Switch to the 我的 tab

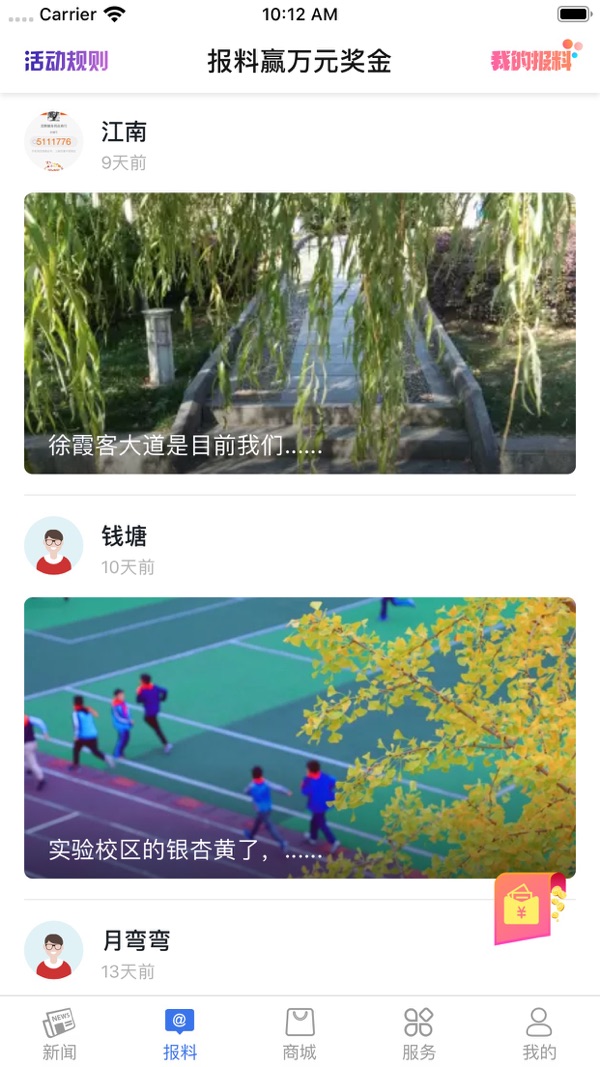tap(539, 1034)
